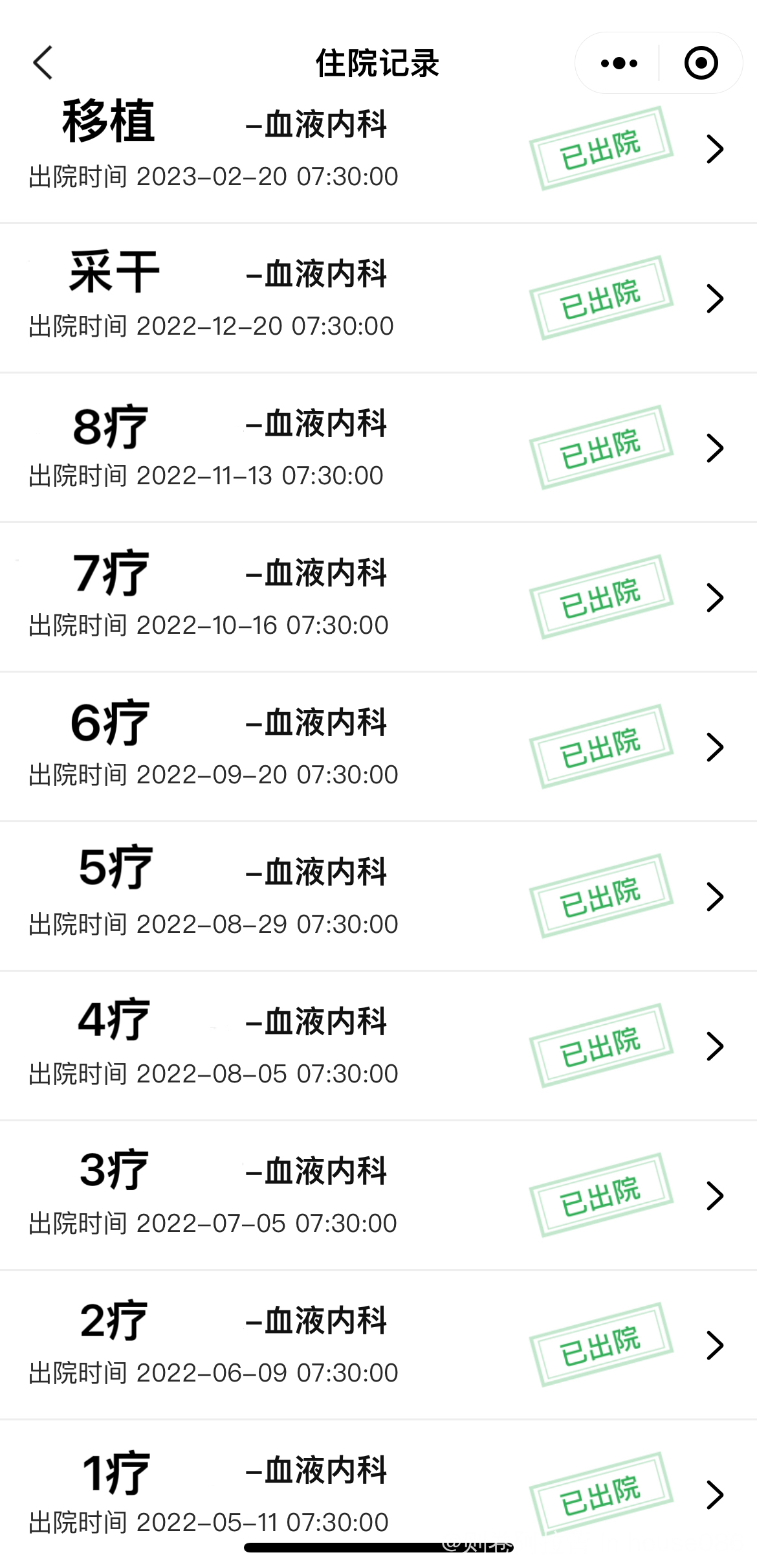Image resolution: width=757 pixels, height=1568 pixels.
Task: Open the 移植 hospitalization record
Action: coord(378,150)
